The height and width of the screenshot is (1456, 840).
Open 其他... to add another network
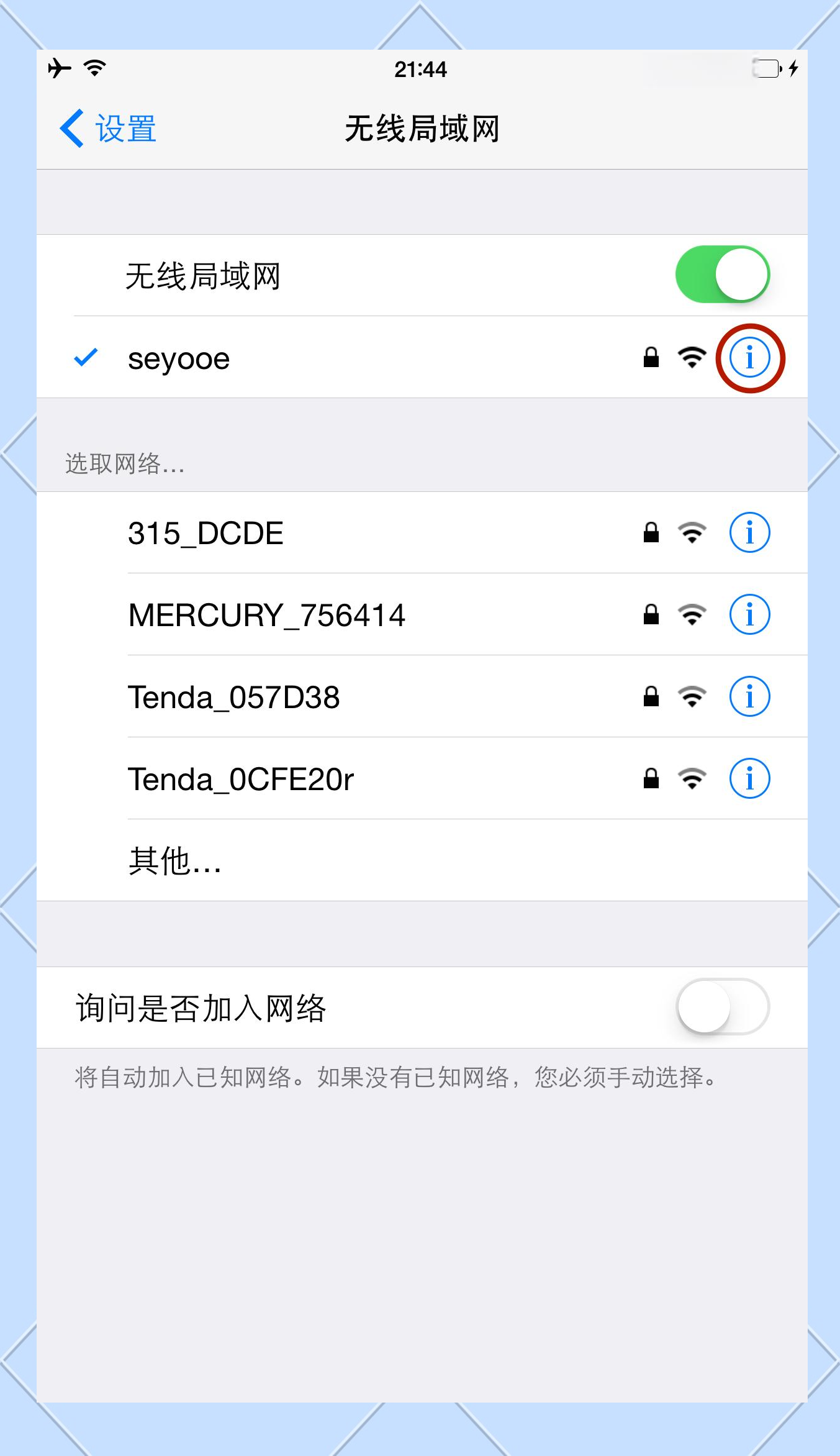click(x=422, y=860)
